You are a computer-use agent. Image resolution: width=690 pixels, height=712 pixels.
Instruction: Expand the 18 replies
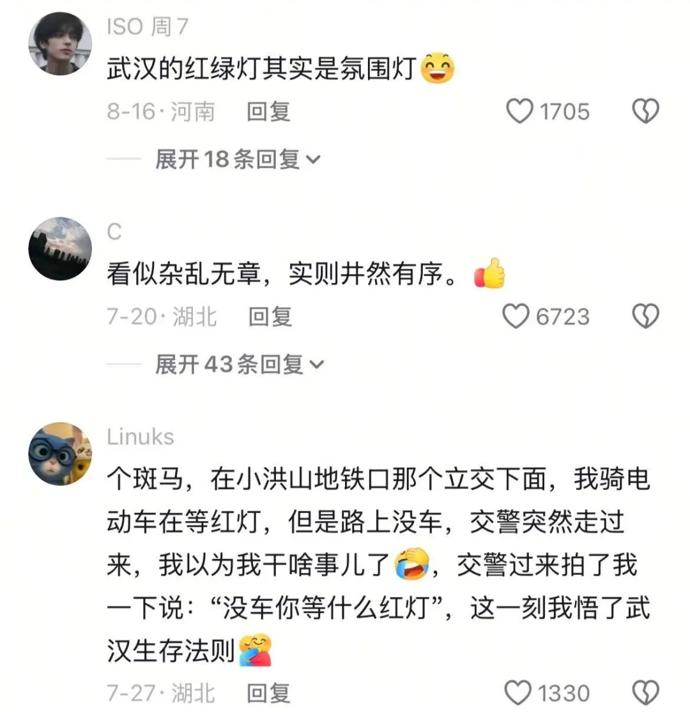click(x=237, y=159)
